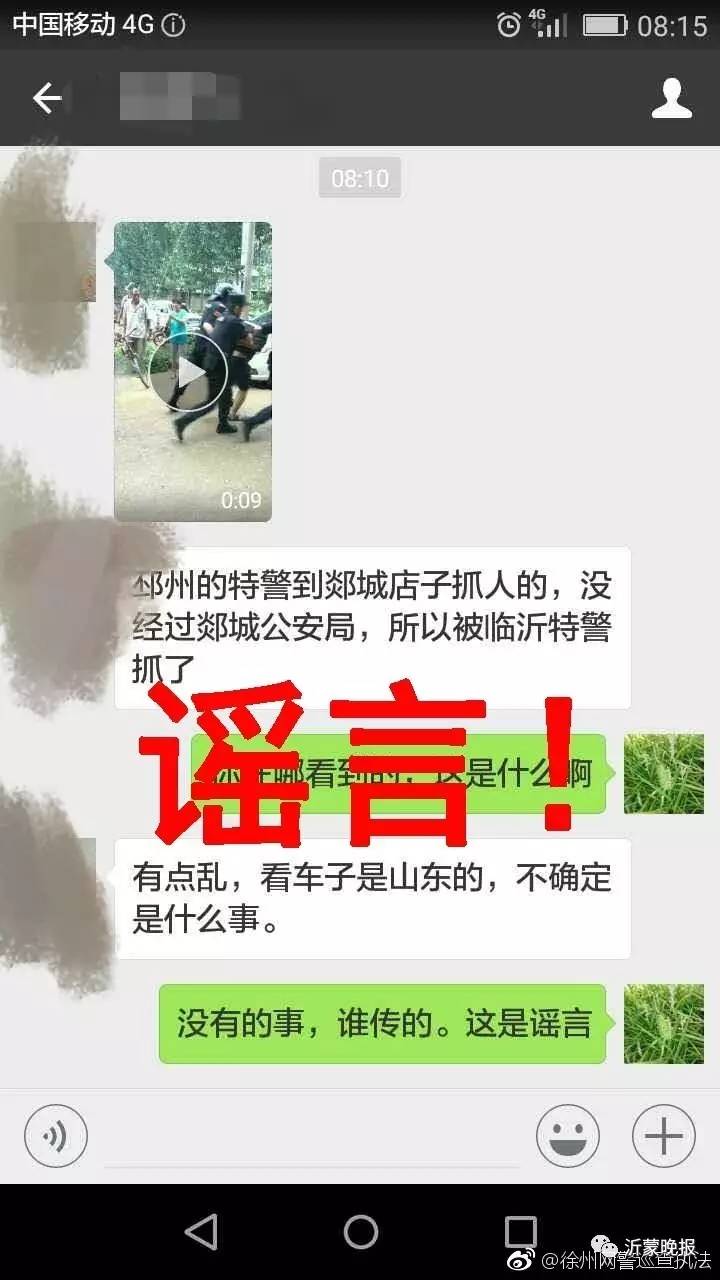
Task: Open the plus attachment menu
Action: pyautogui.click(x=663, y=1136)
